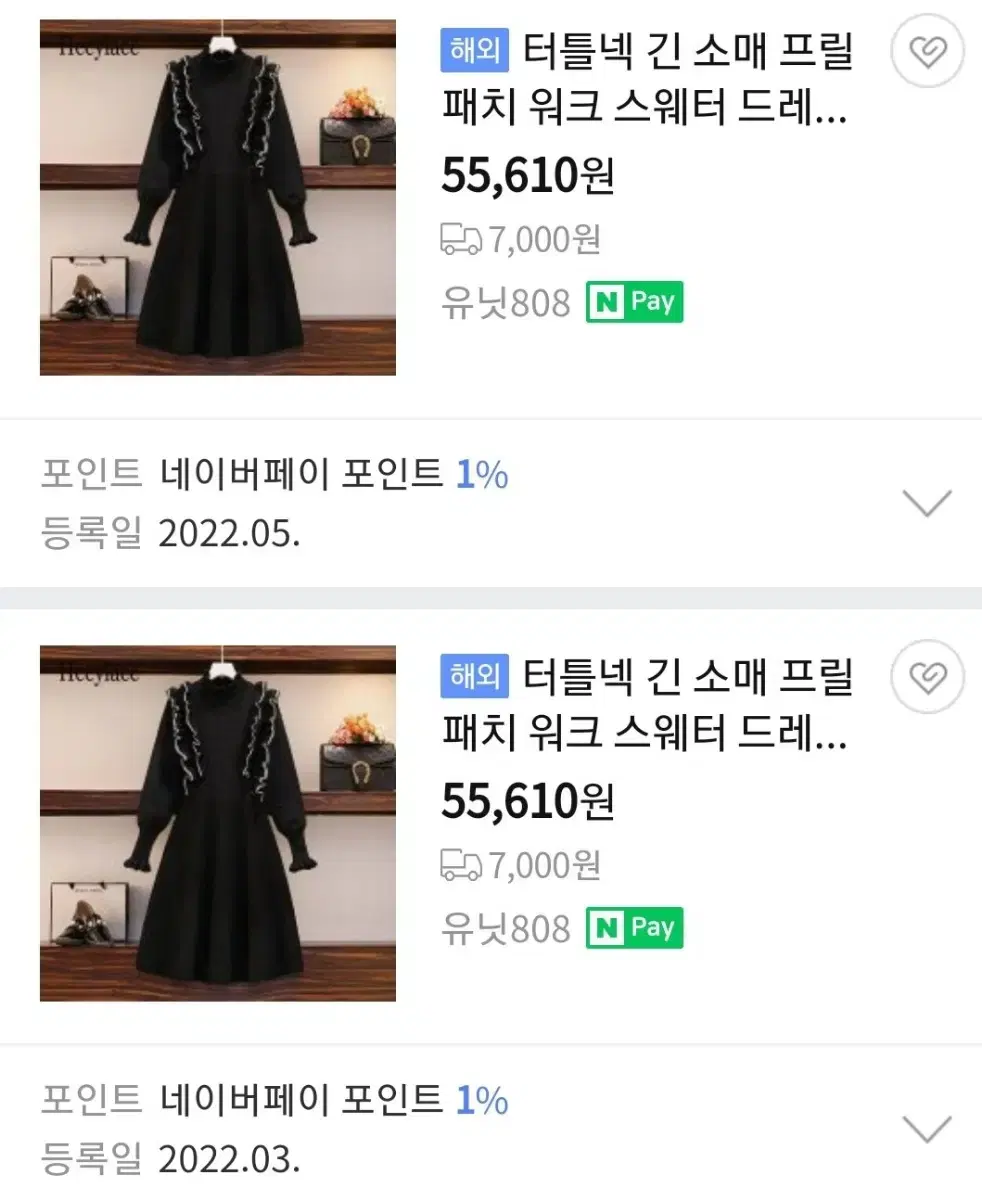The width and height of the screenshot is (982, 1200).
Task: Click the 유닛808 seller name on the first listing
Action: 505,301
